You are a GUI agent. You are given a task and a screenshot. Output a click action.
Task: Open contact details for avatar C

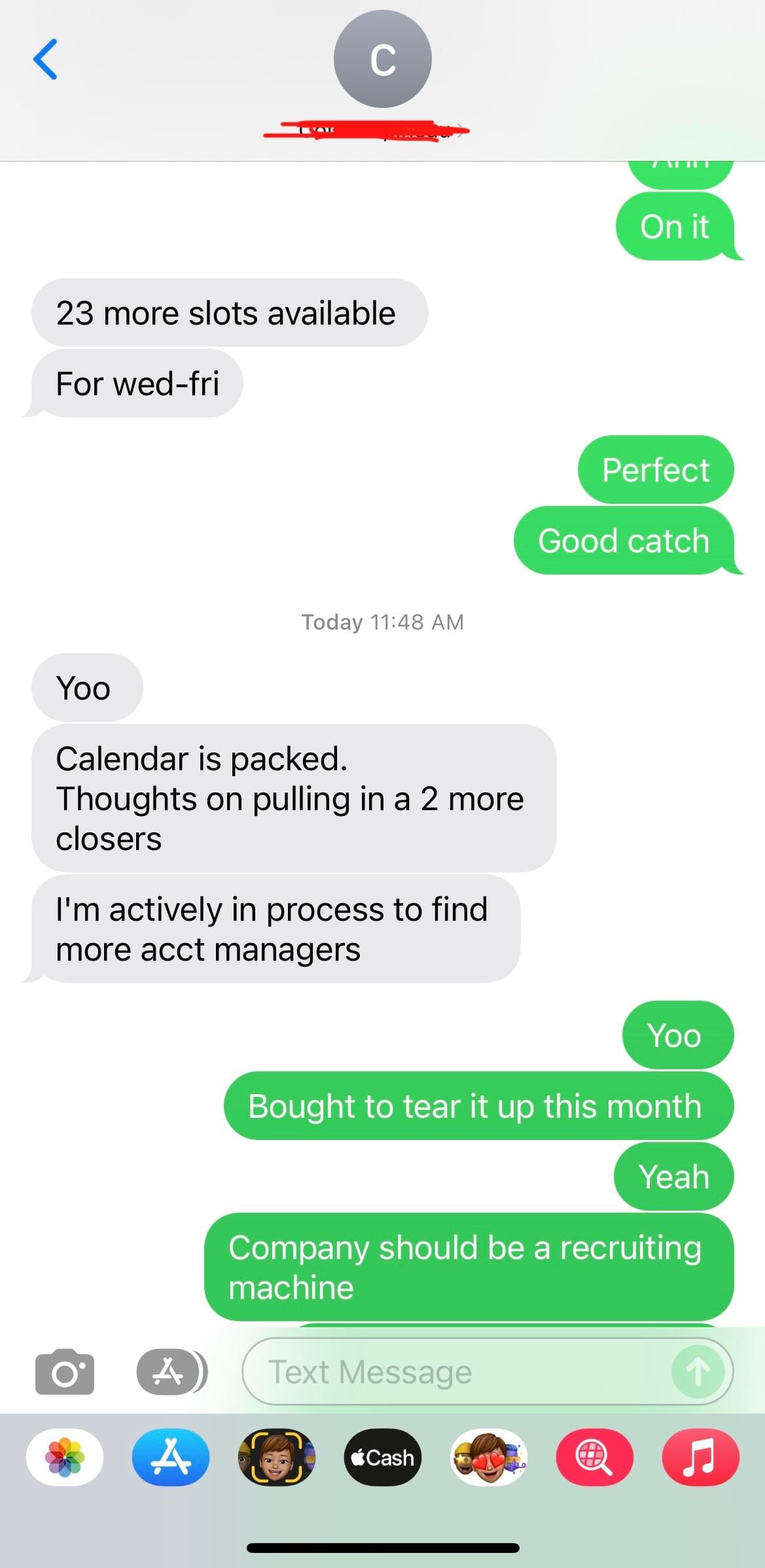pyautogui.click(x=382, y=60)
